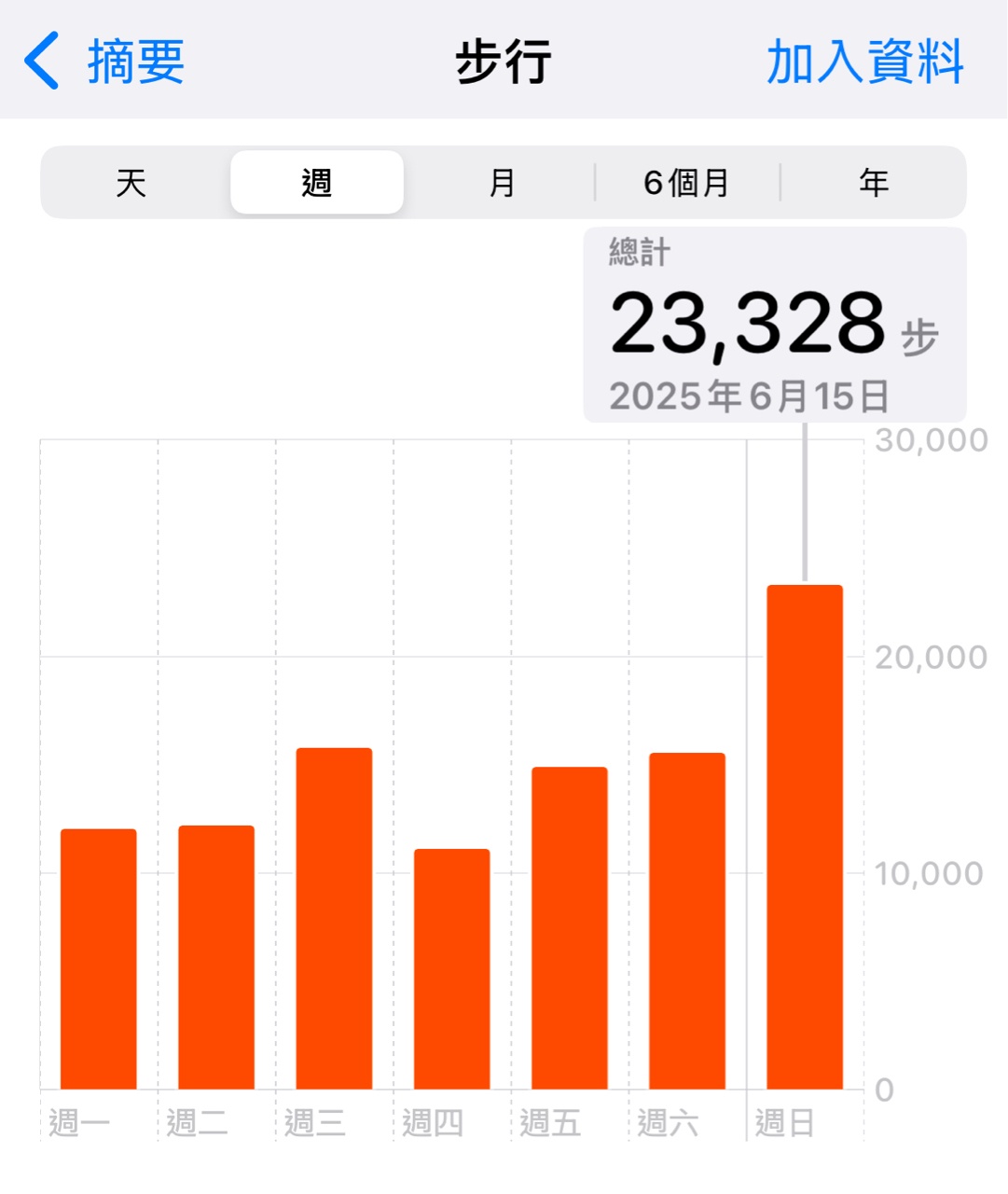This screenshot has height=1194, width=1008.
Task: Switch to the 年 year view
Action: (873, 183)
